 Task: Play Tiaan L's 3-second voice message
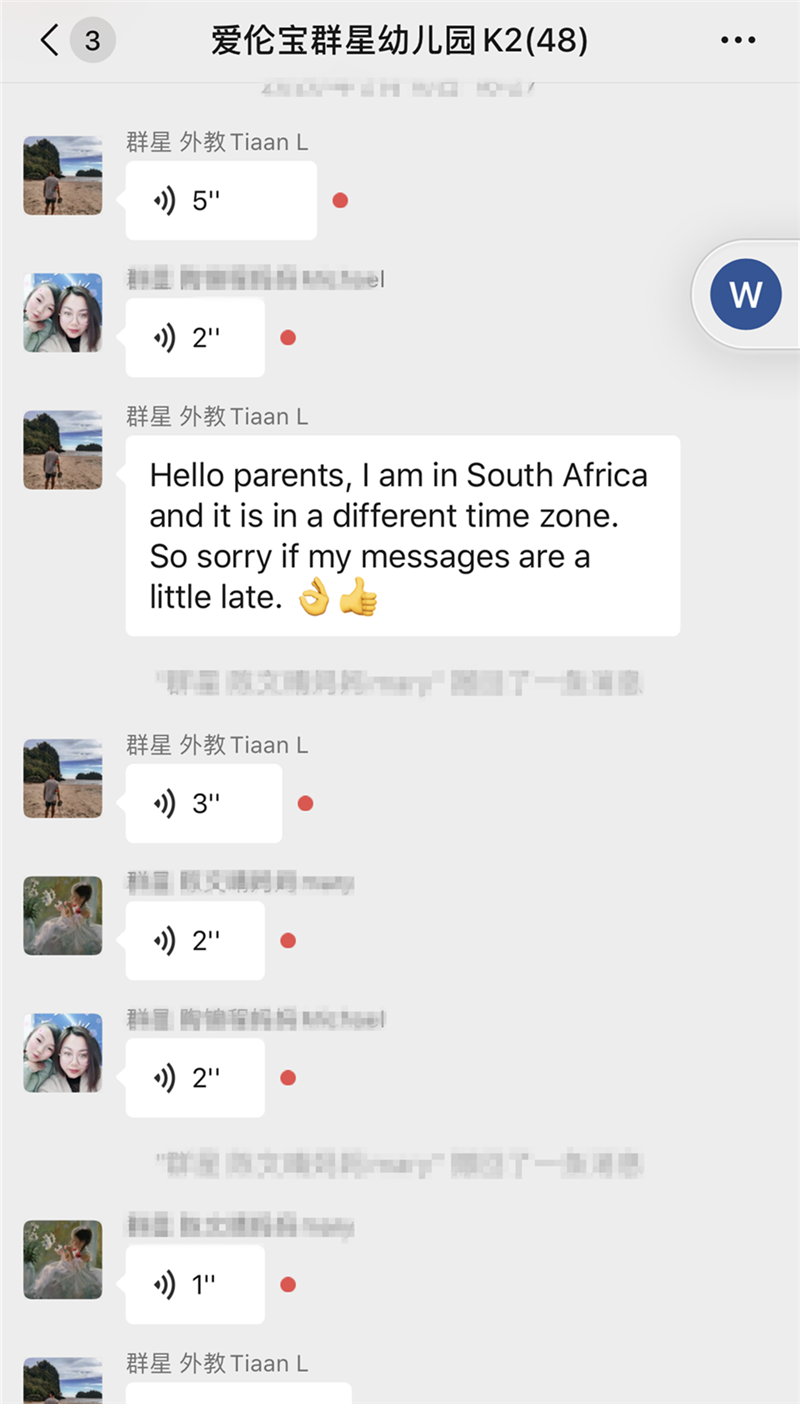(203, 803)
